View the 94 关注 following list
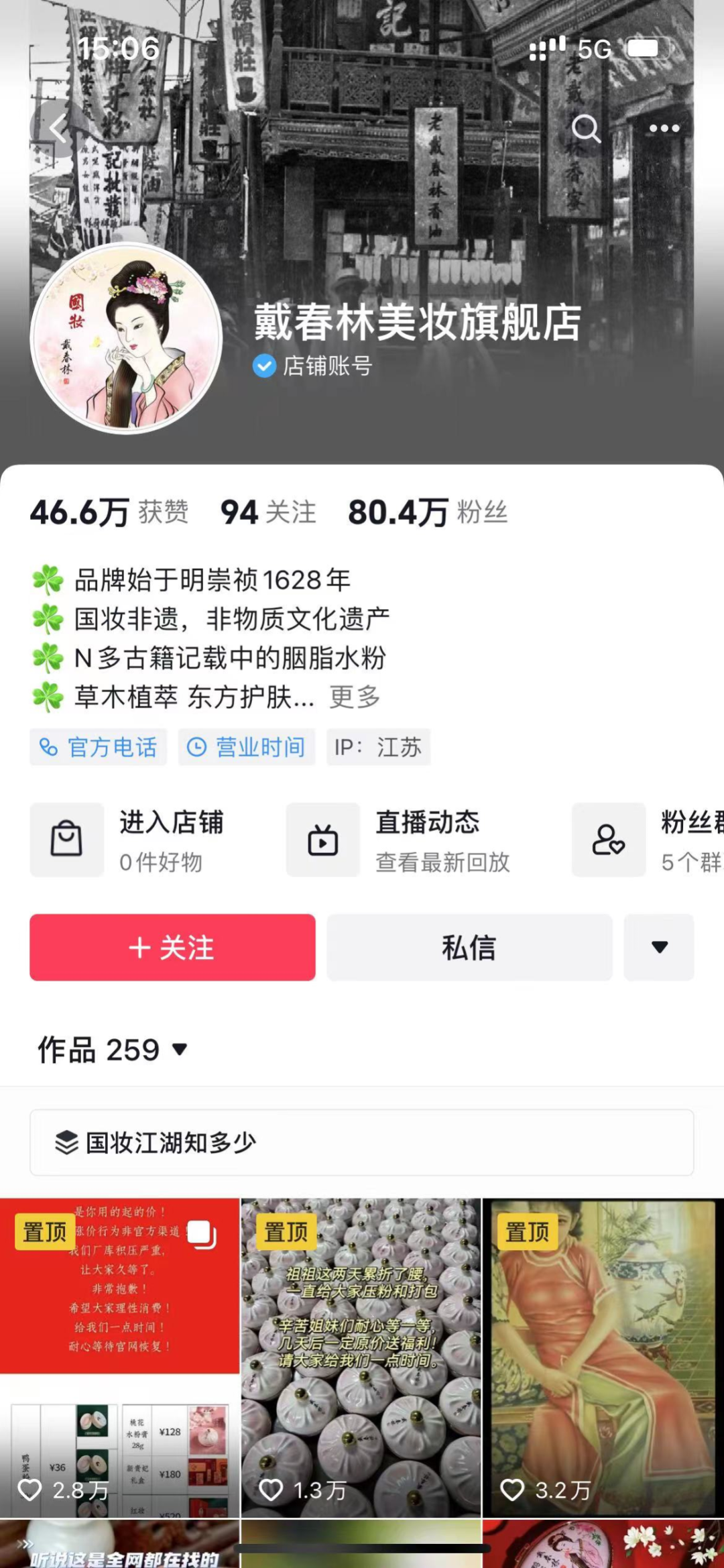Image resolution: width=724 pixels, height=1568 pixels. pos(268,512)
